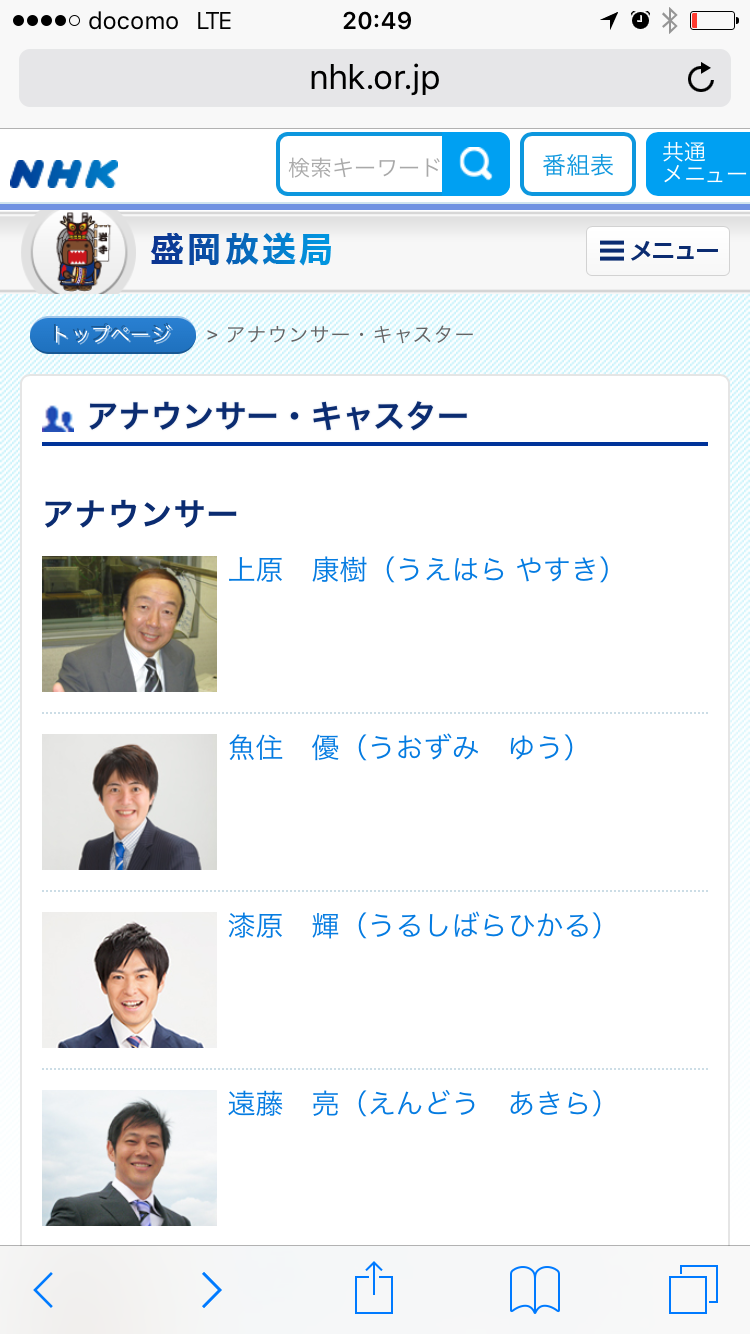Open Safari bookmarks
This screenshot has width=750, height=1334.
pyautogui.click(x=533, y=1290)
